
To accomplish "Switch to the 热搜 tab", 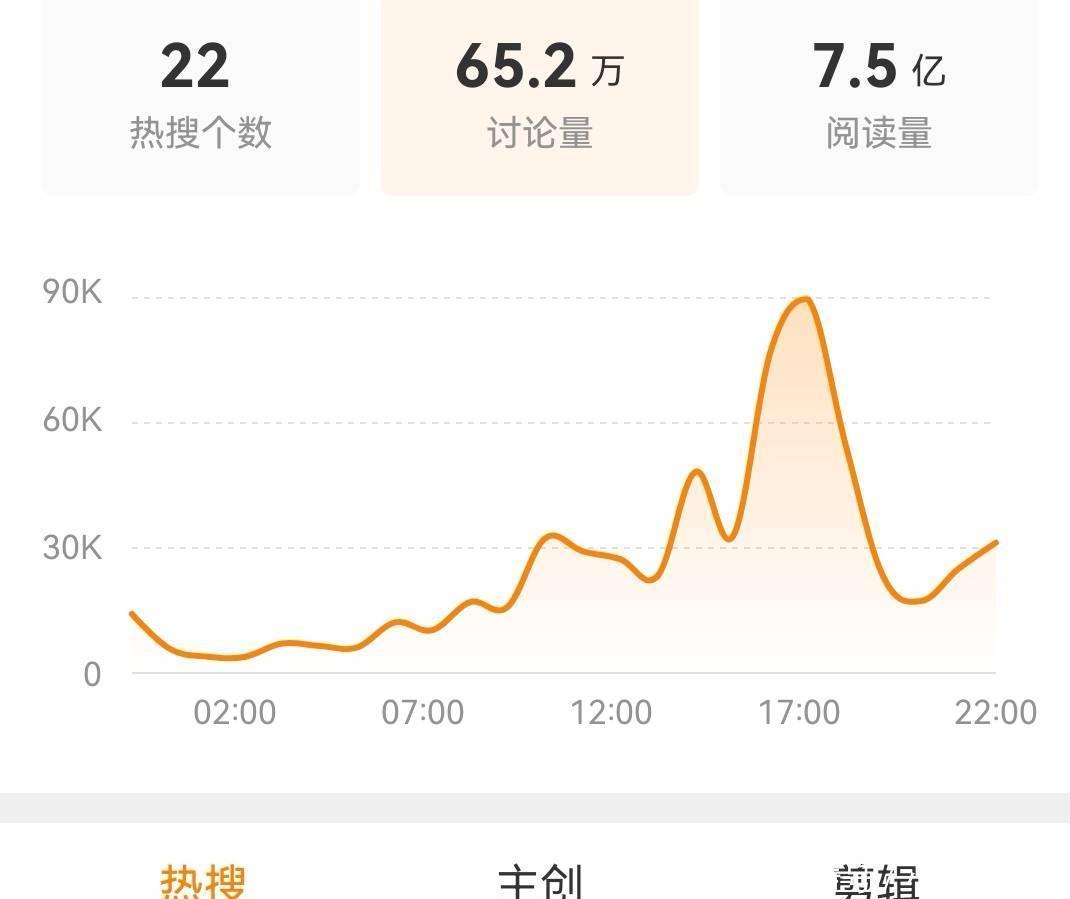I will (203, 881).
